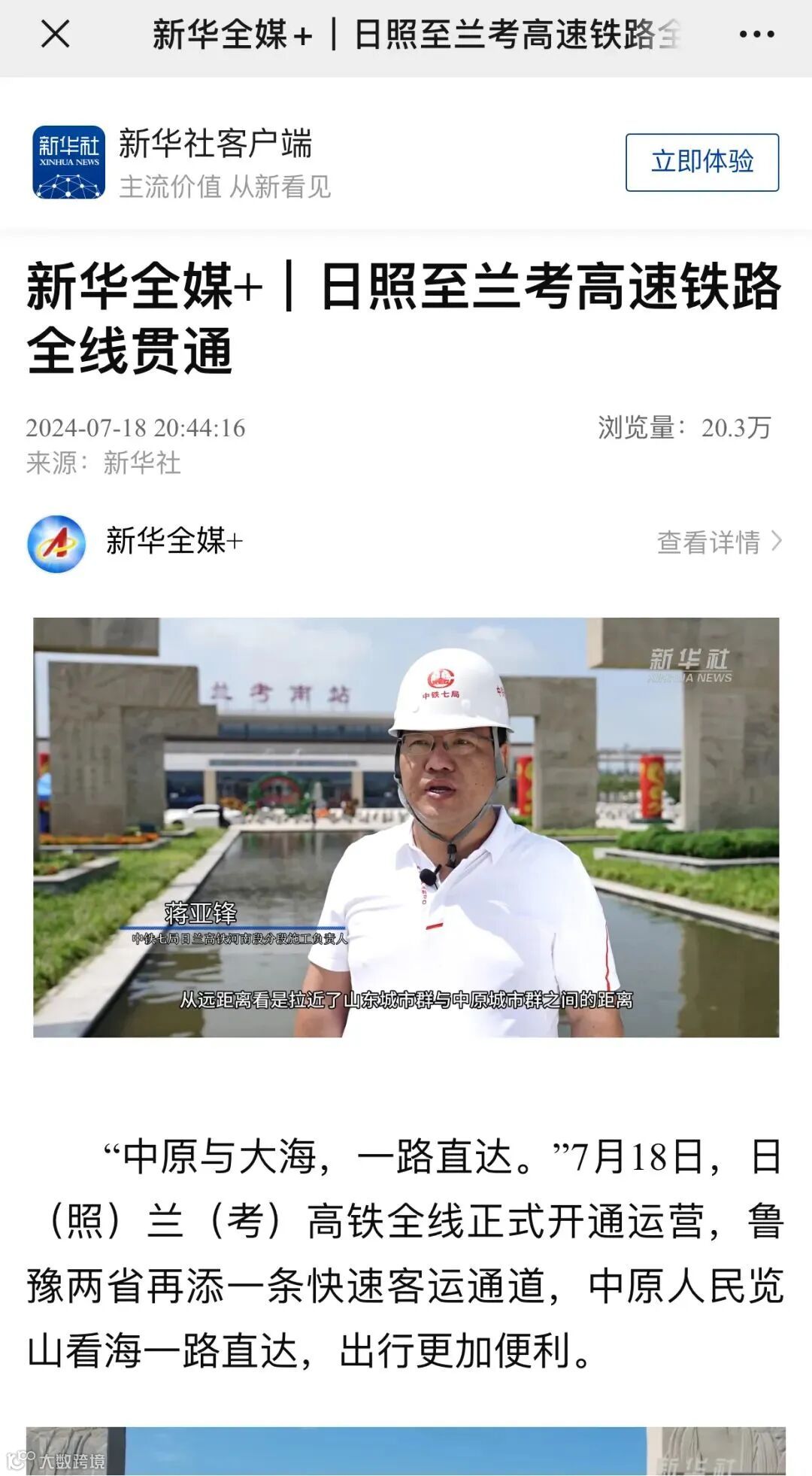Play the video of the Lankao South Station interview
This screenshot has height=1476, width=812.
coord(406,827)
